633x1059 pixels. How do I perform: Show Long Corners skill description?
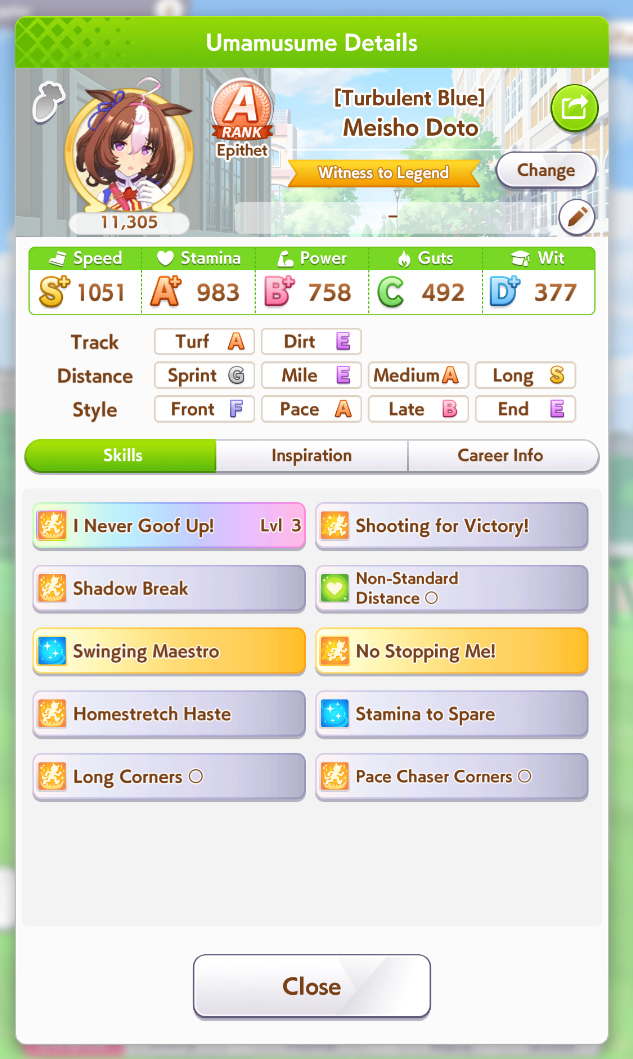[x=169, y=777]
